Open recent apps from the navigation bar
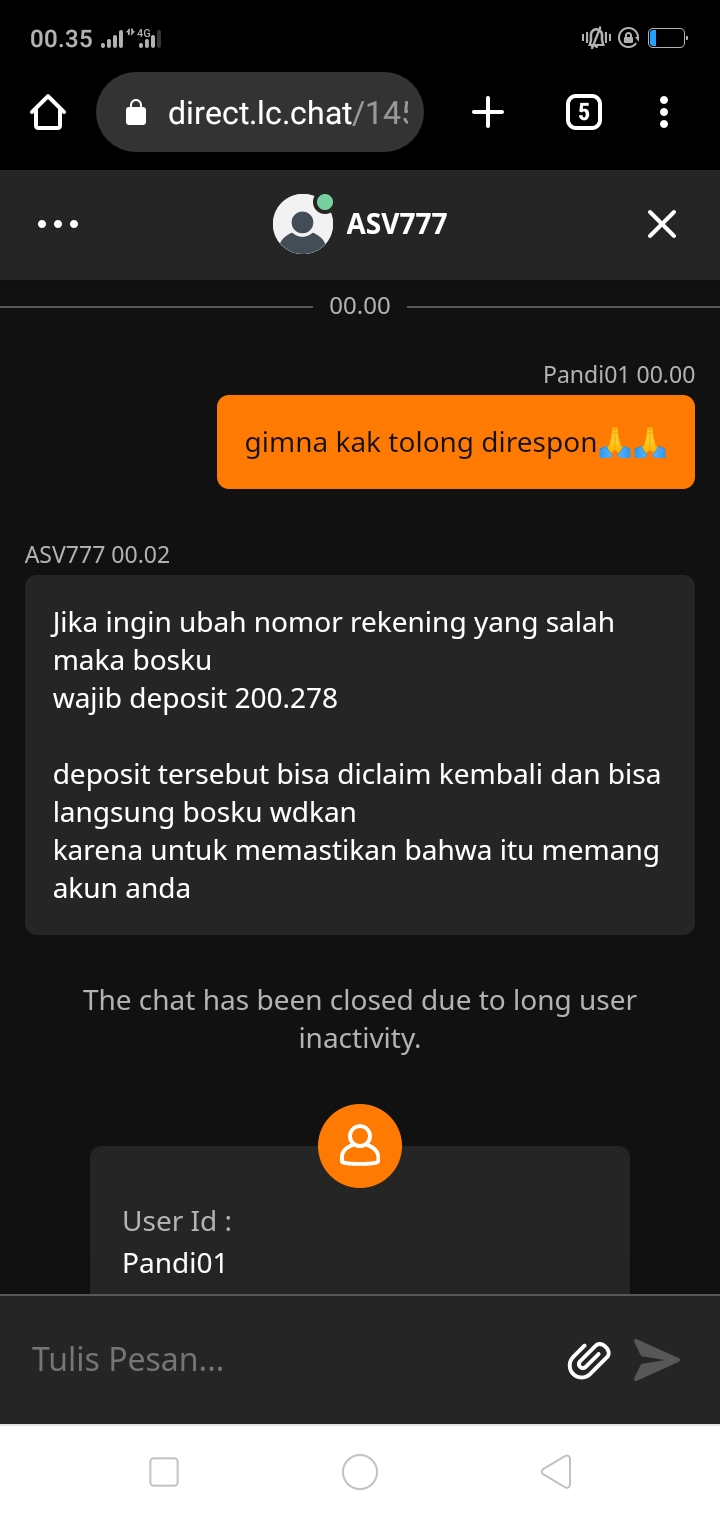This screenshot has height=1520, width=720. (164, 1472)
